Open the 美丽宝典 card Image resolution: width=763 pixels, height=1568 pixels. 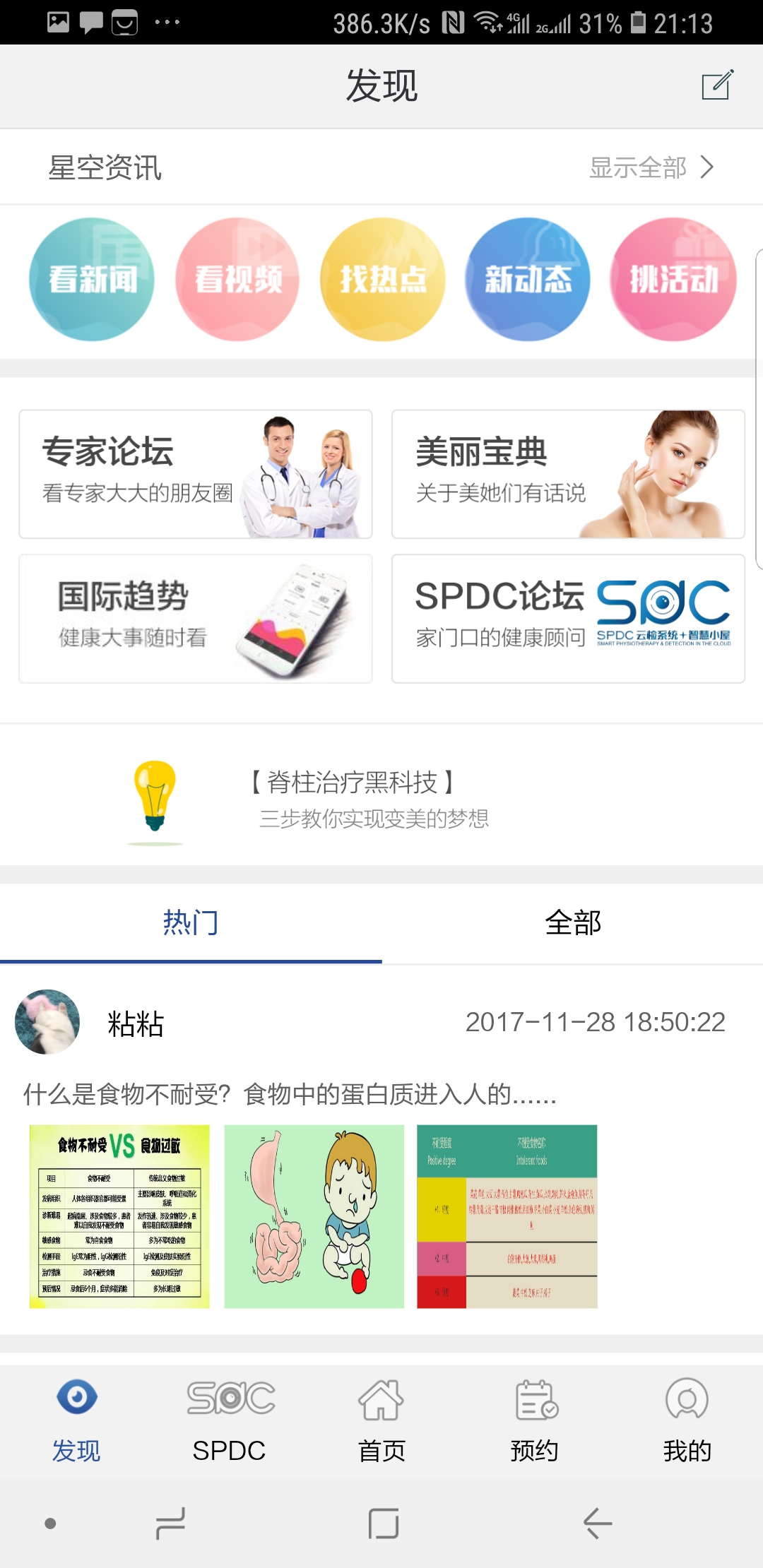[568, 474]
